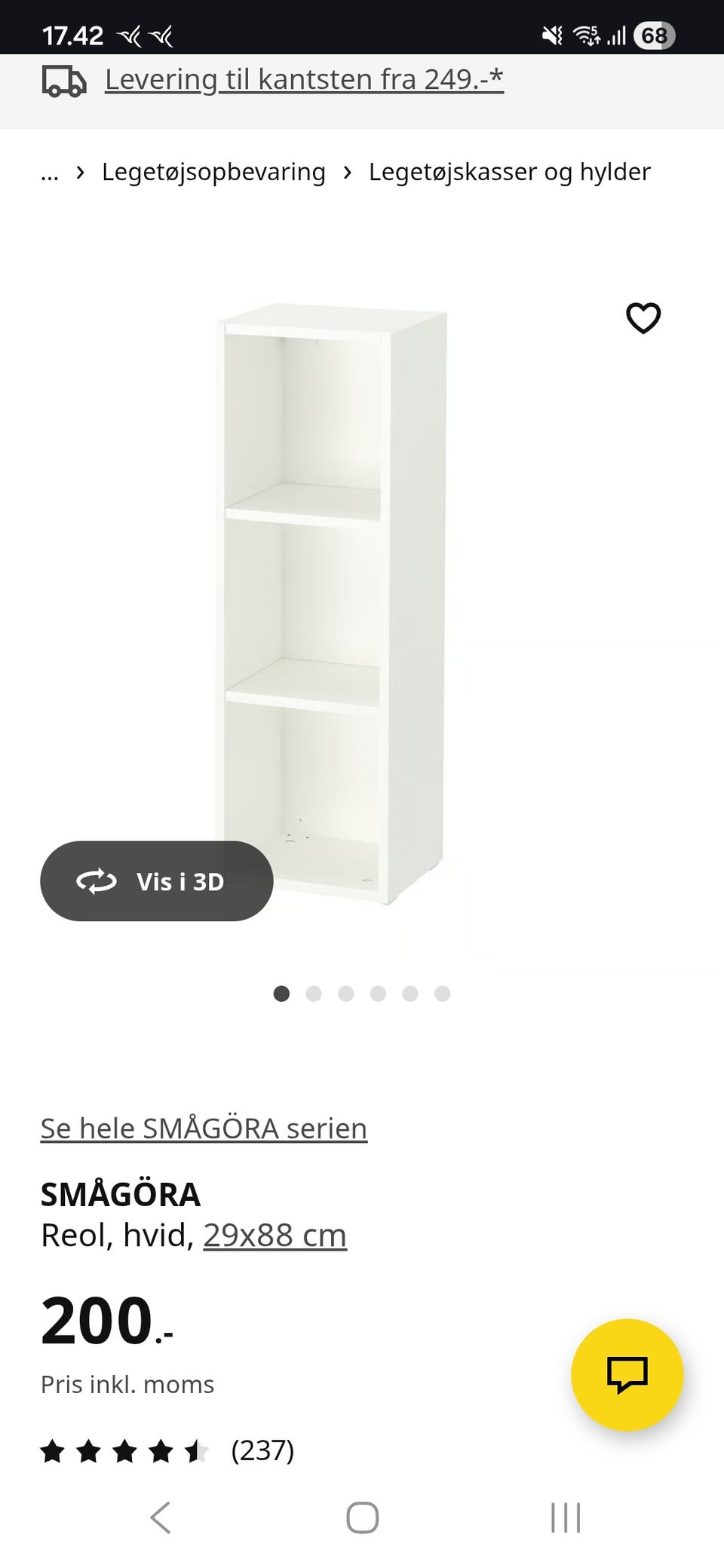The image size is (724, 1568).
Task: Add SMÅGÖRA reol to favorites via heart icon
Action: pos(644,319)
